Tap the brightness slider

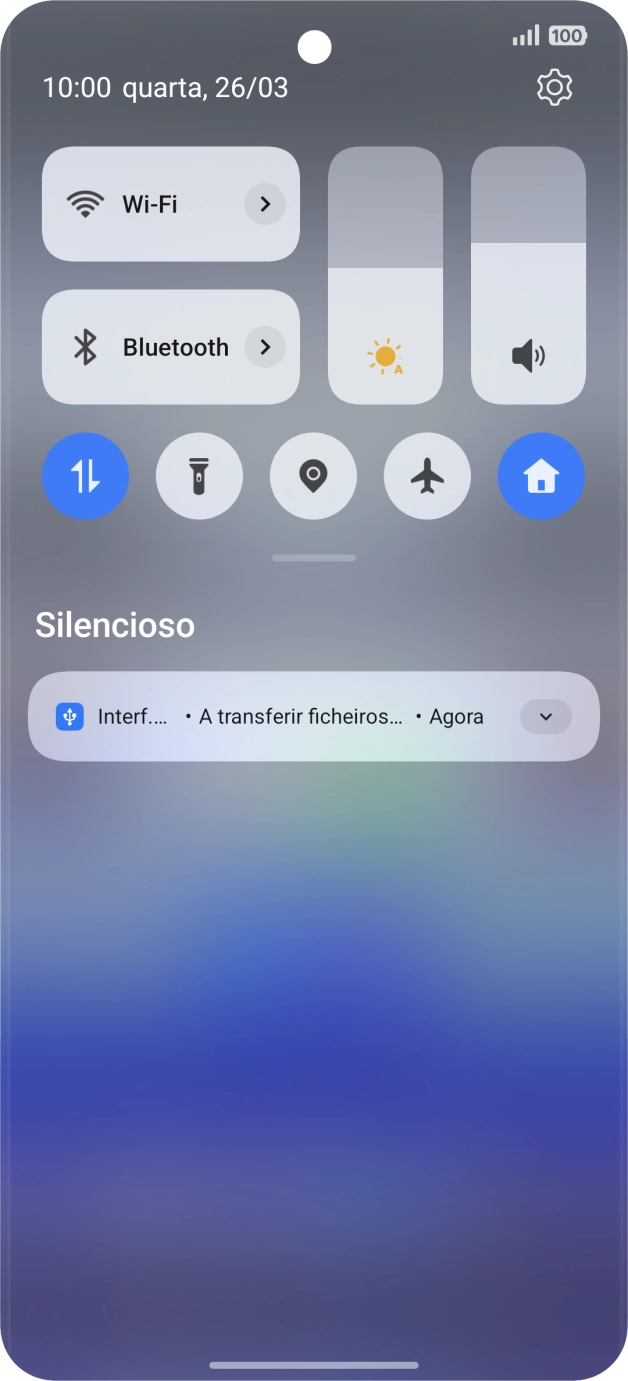pos(385,276)
